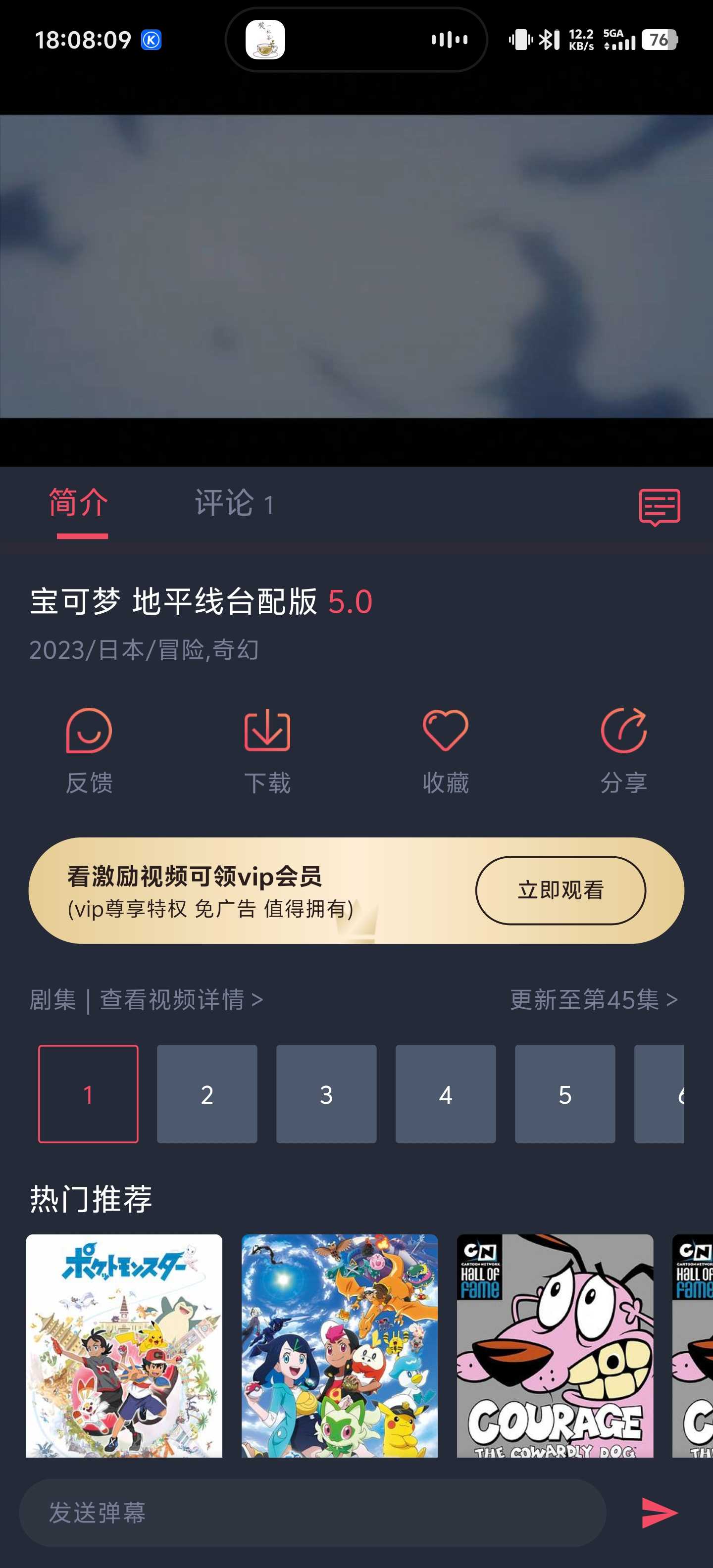Choose episode 5
This screenshot has width=713, height=1568.
[x=564, y=1094]
